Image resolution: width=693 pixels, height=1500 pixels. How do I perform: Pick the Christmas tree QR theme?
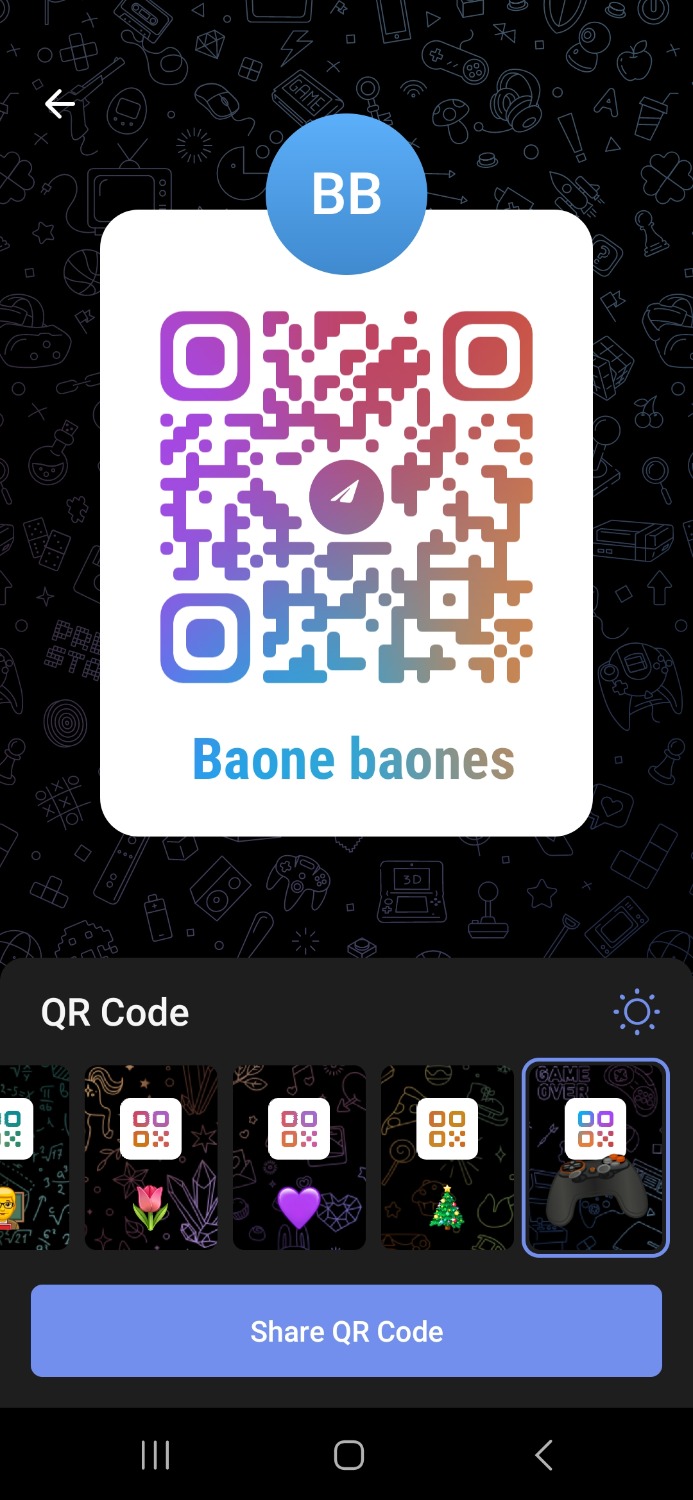tap(447, 1157)
